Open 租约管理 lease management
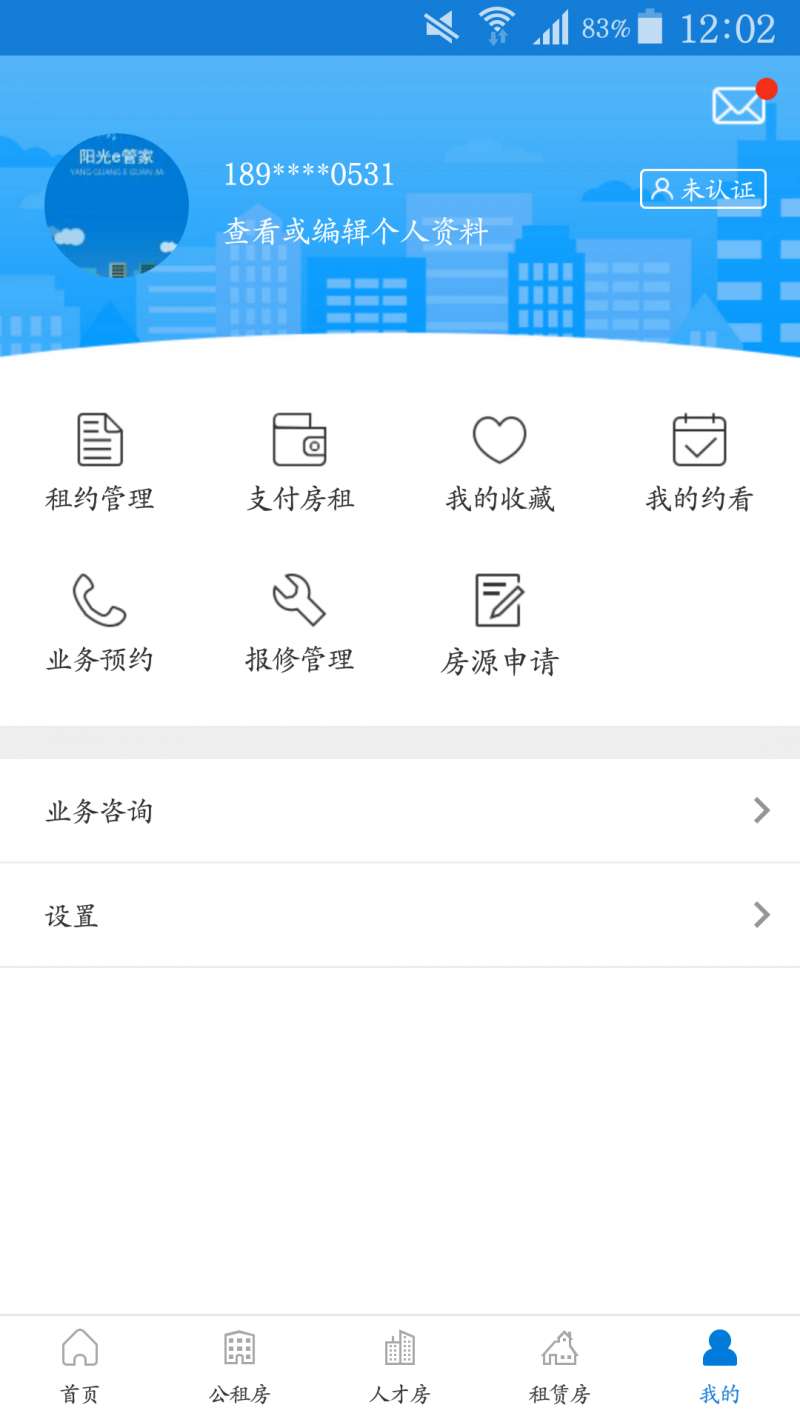 [100, 462]
